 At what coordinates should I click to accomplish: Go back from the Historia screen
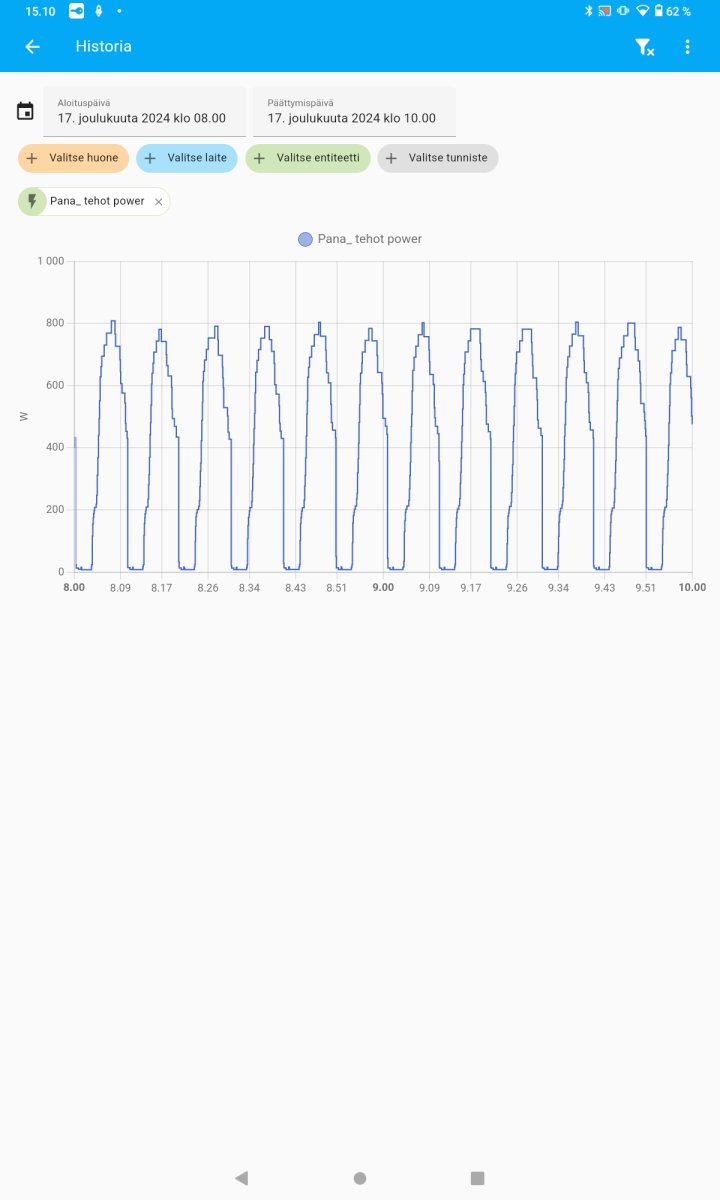point(32,47)
